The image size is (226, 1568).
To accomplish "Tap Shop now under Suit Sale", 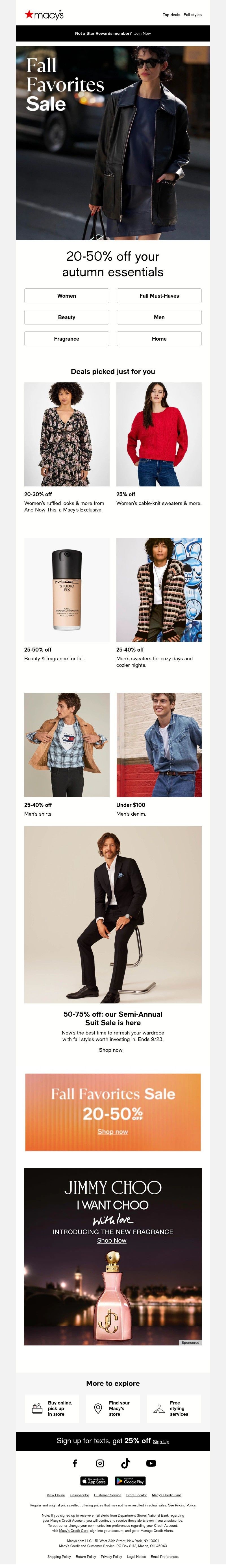I will pos(110,1050).
